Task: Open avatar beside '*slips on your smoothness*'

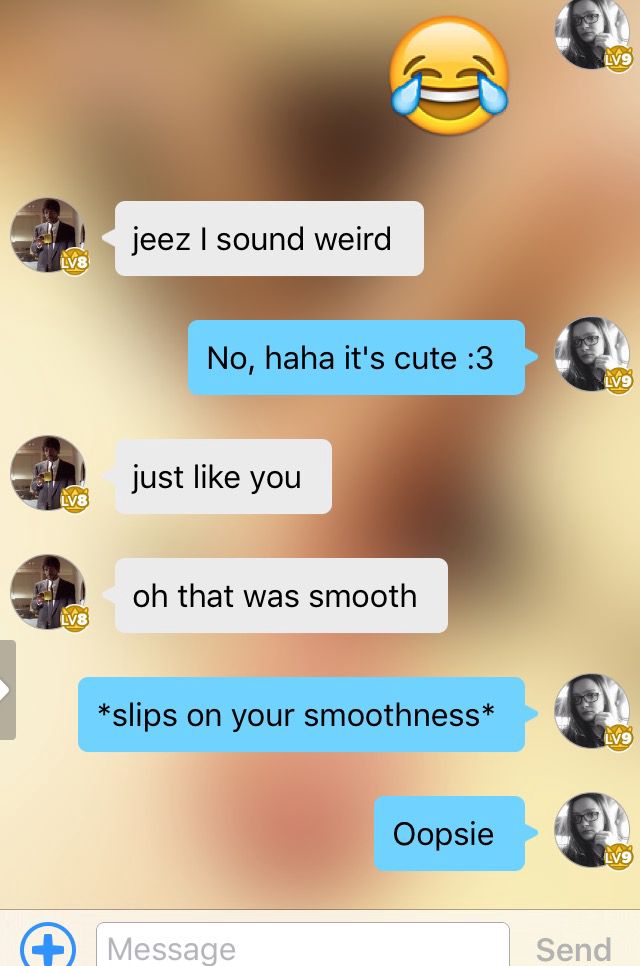Action: pyautogui.click(x=592, y=711)
